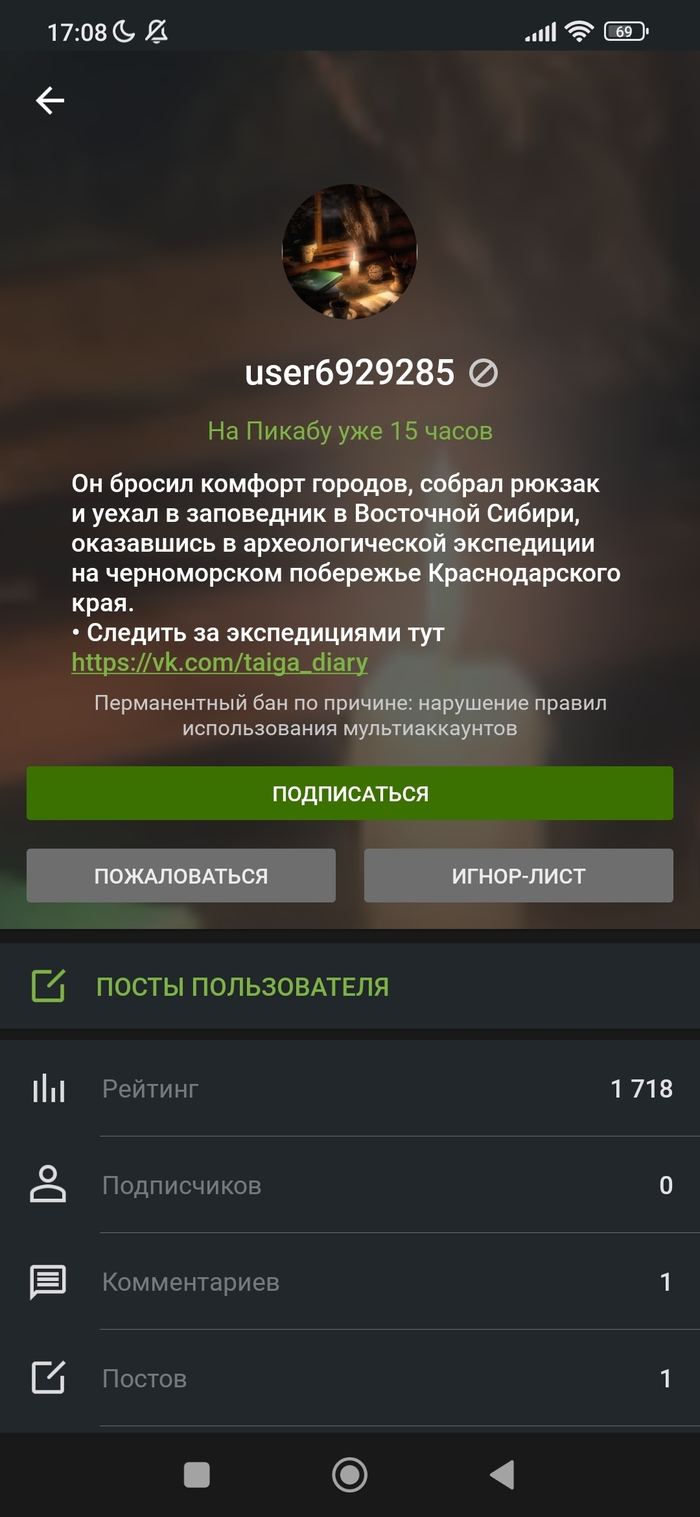This screenshot has width=700, height=1517.
Task: Open recent apps with the square button
Action: click(x=197, y=1474)
